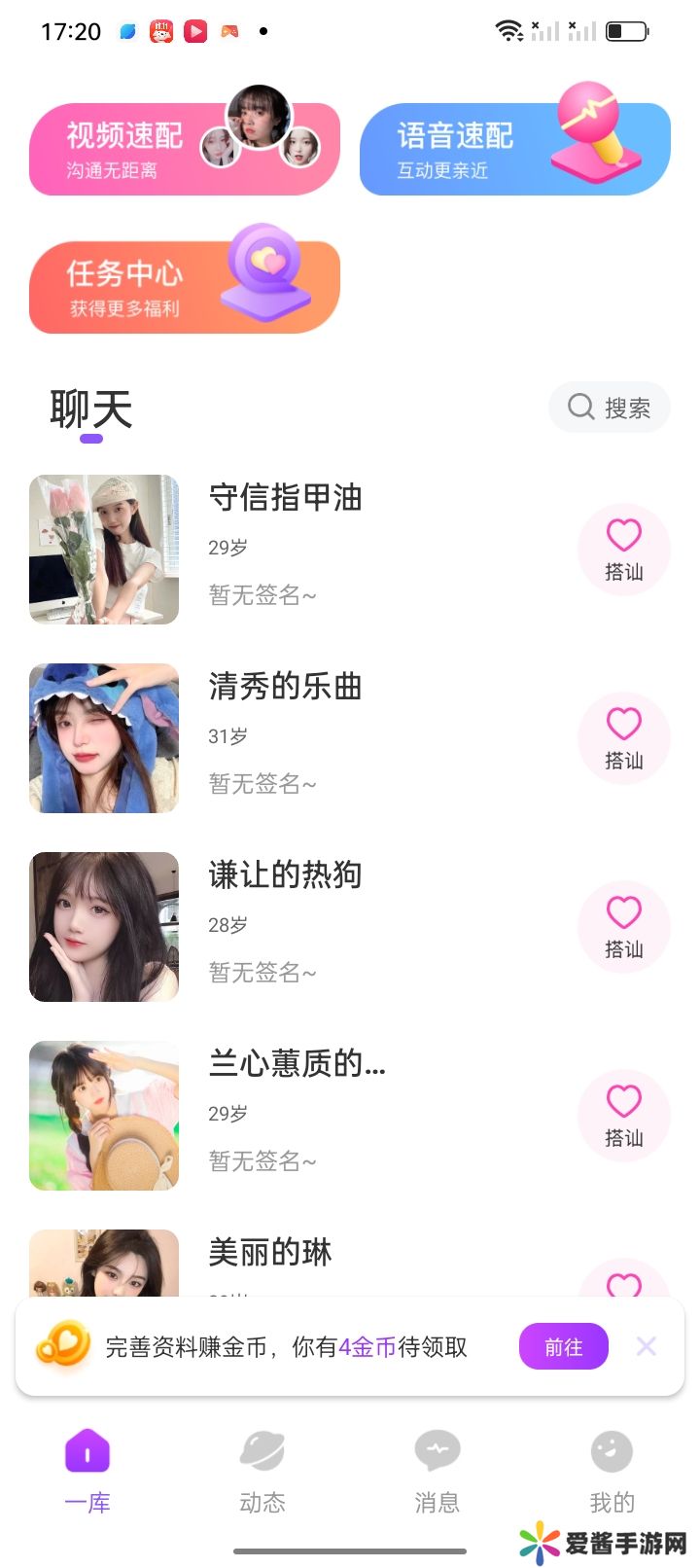This screenshot has width=700, height=1568.
Task: Open 语音速配 voice matching
Action: pyautogui.click(x=514, y=149)
